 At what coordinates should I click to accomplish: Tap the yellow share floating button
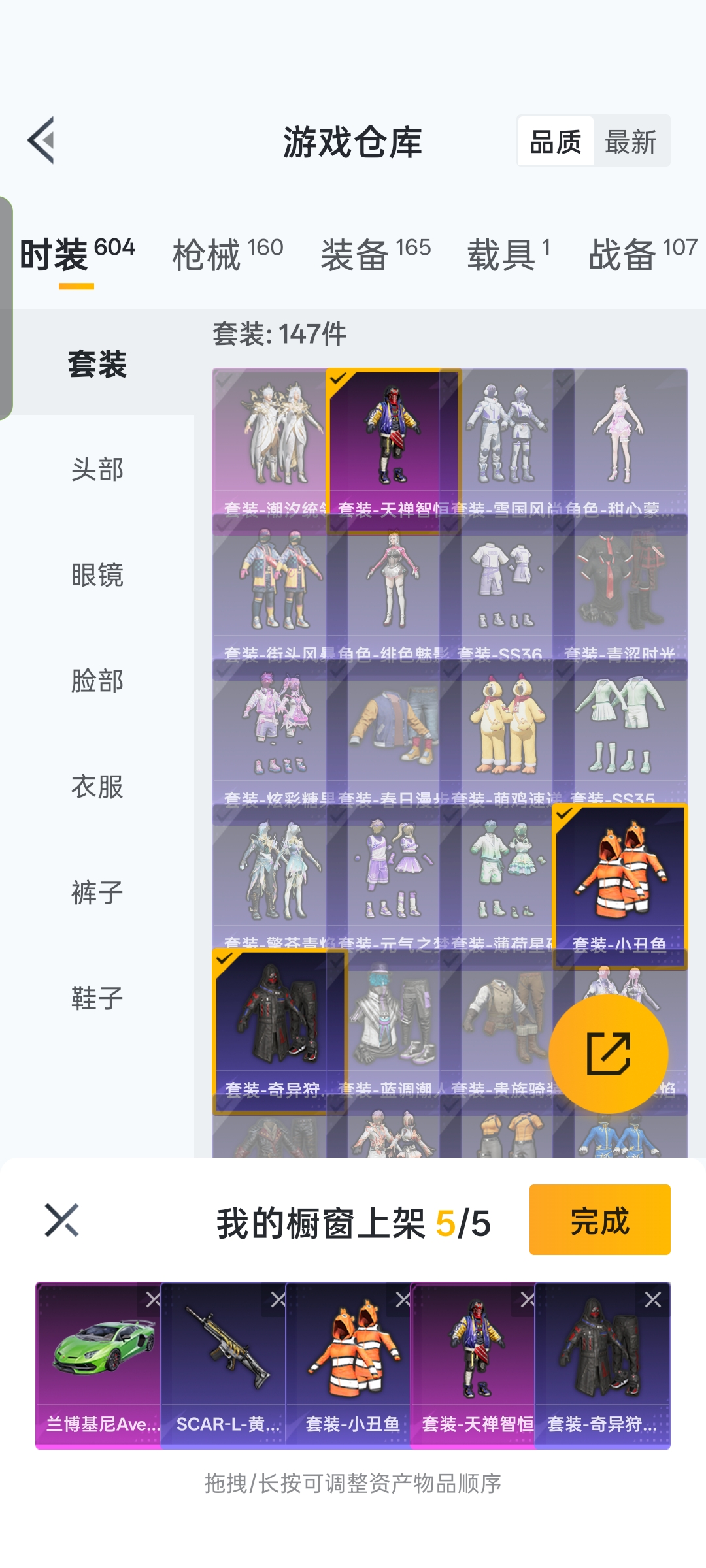[x=608, y=1053]
